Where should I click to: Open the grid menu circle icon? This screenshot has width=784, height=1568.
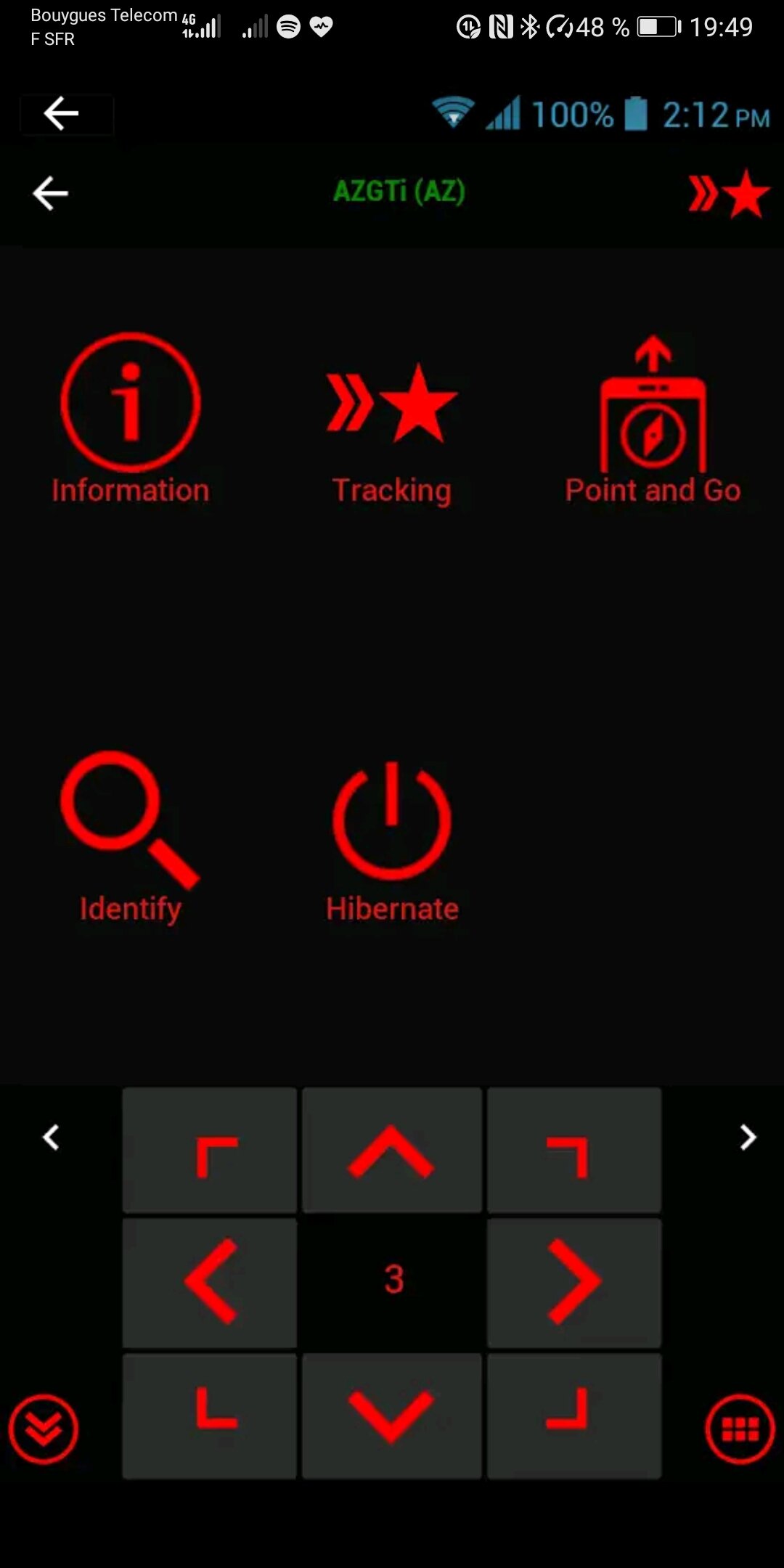pyautogui.click(x=740, y=1429)
